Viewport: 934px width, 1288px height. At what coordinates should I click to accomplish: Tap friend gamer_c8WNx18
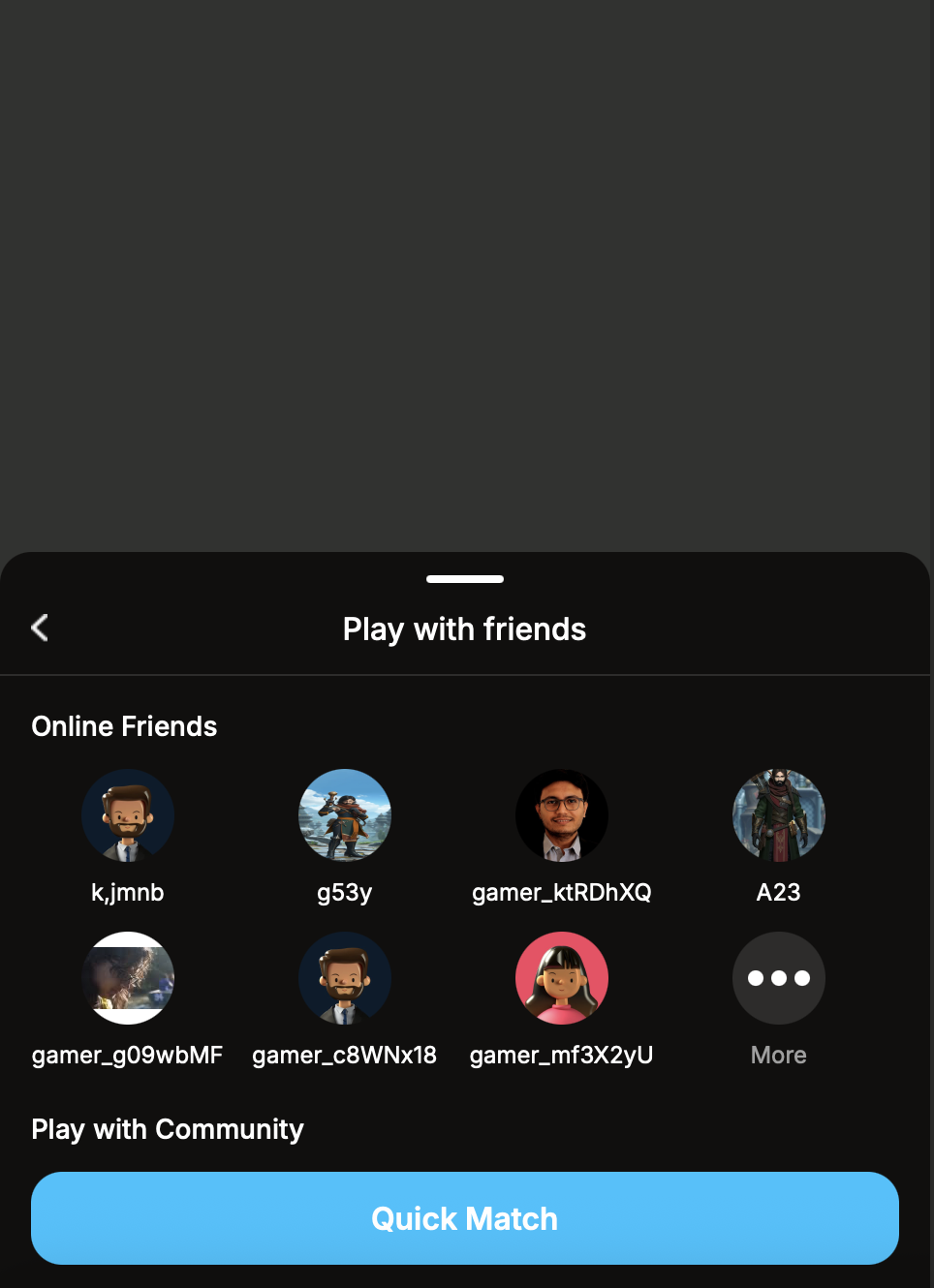click(345, 978)
